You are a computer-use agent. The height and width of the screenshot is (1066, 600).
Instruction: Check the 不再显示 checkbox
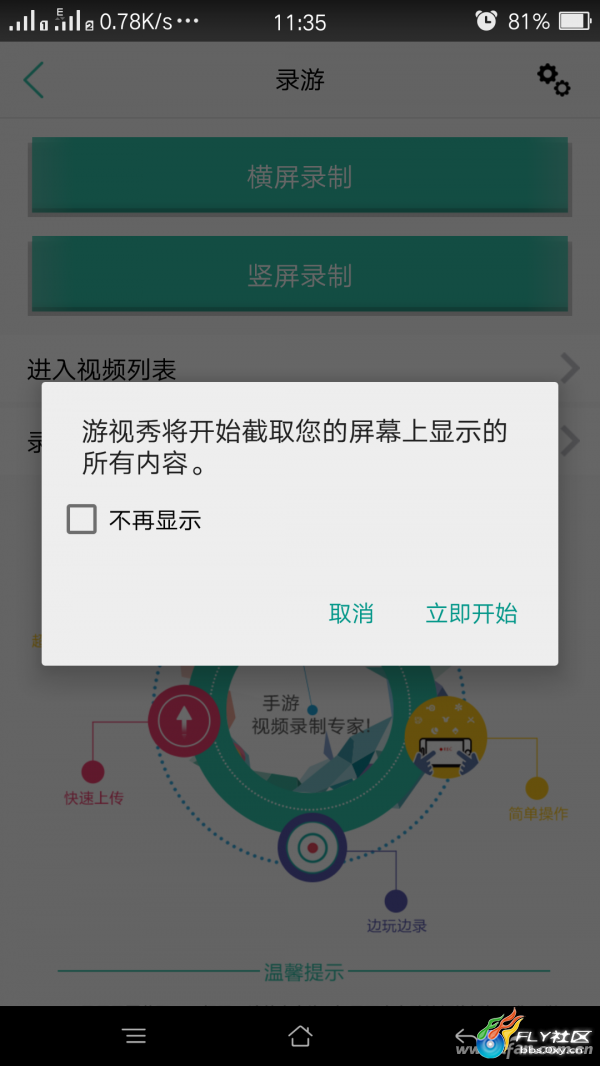click(x=82, y=519)
